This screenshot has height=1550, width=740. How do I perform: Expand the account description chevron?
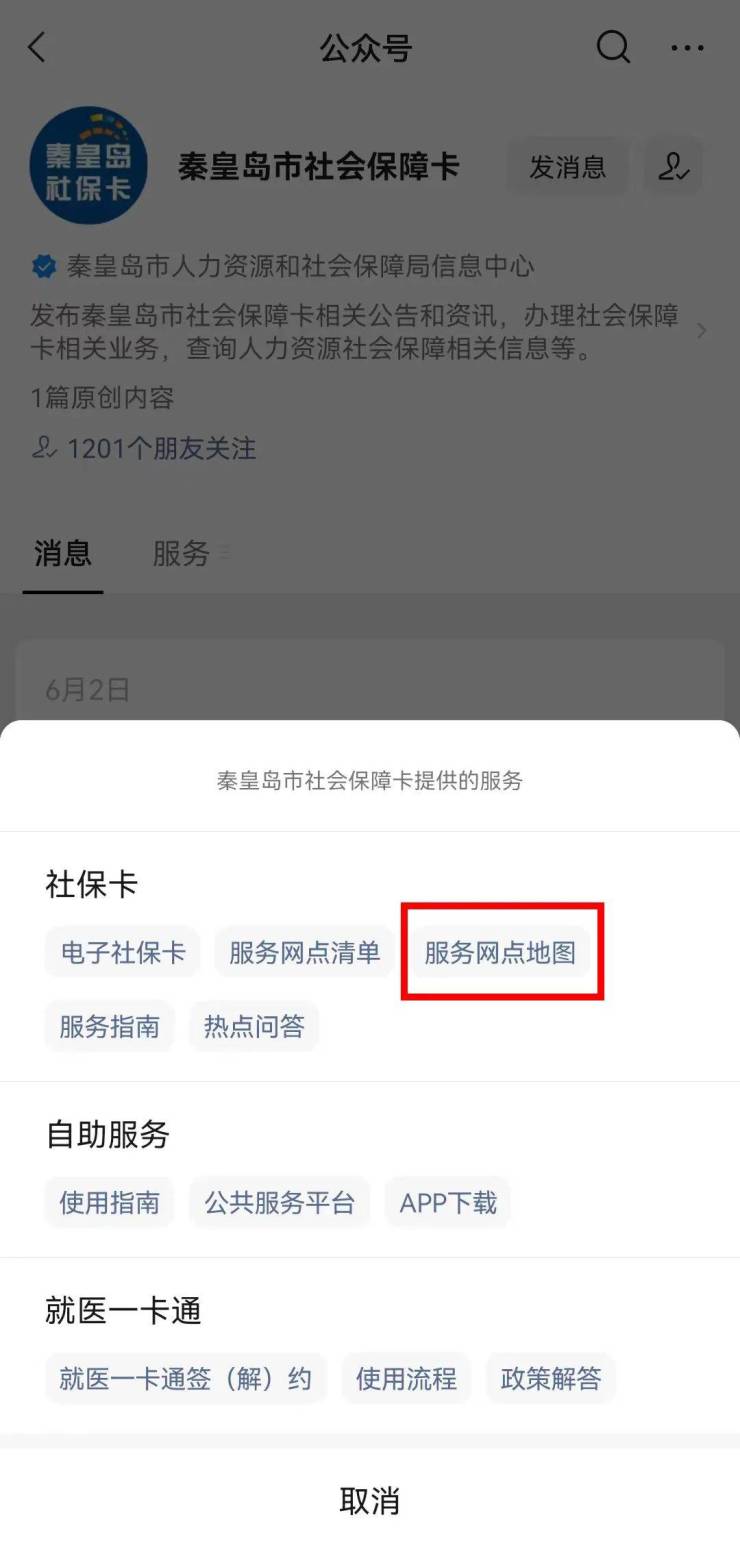[x=702, y=331]
